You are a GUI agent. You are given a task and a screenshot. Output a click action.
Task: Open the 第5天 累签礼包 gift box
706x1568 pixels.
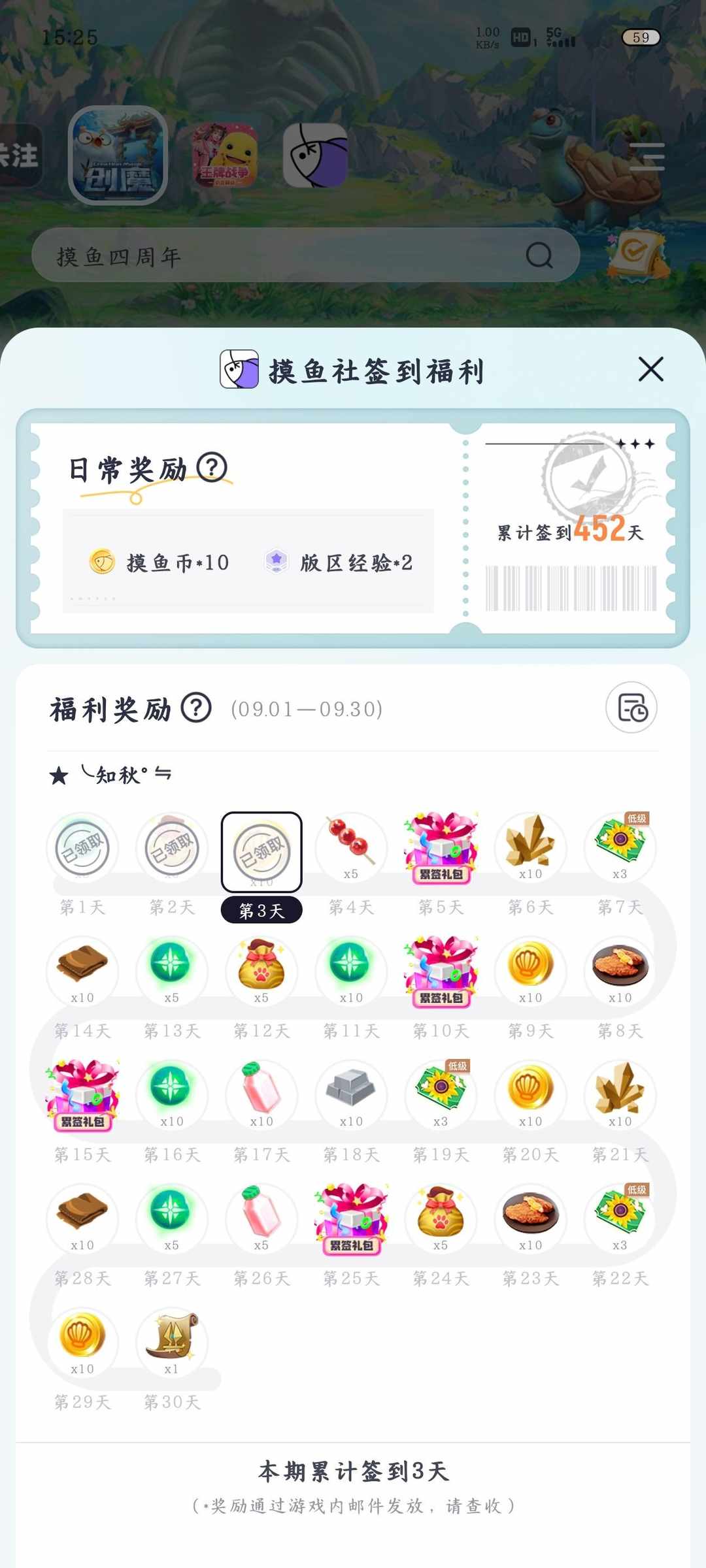tap(441, 848)
